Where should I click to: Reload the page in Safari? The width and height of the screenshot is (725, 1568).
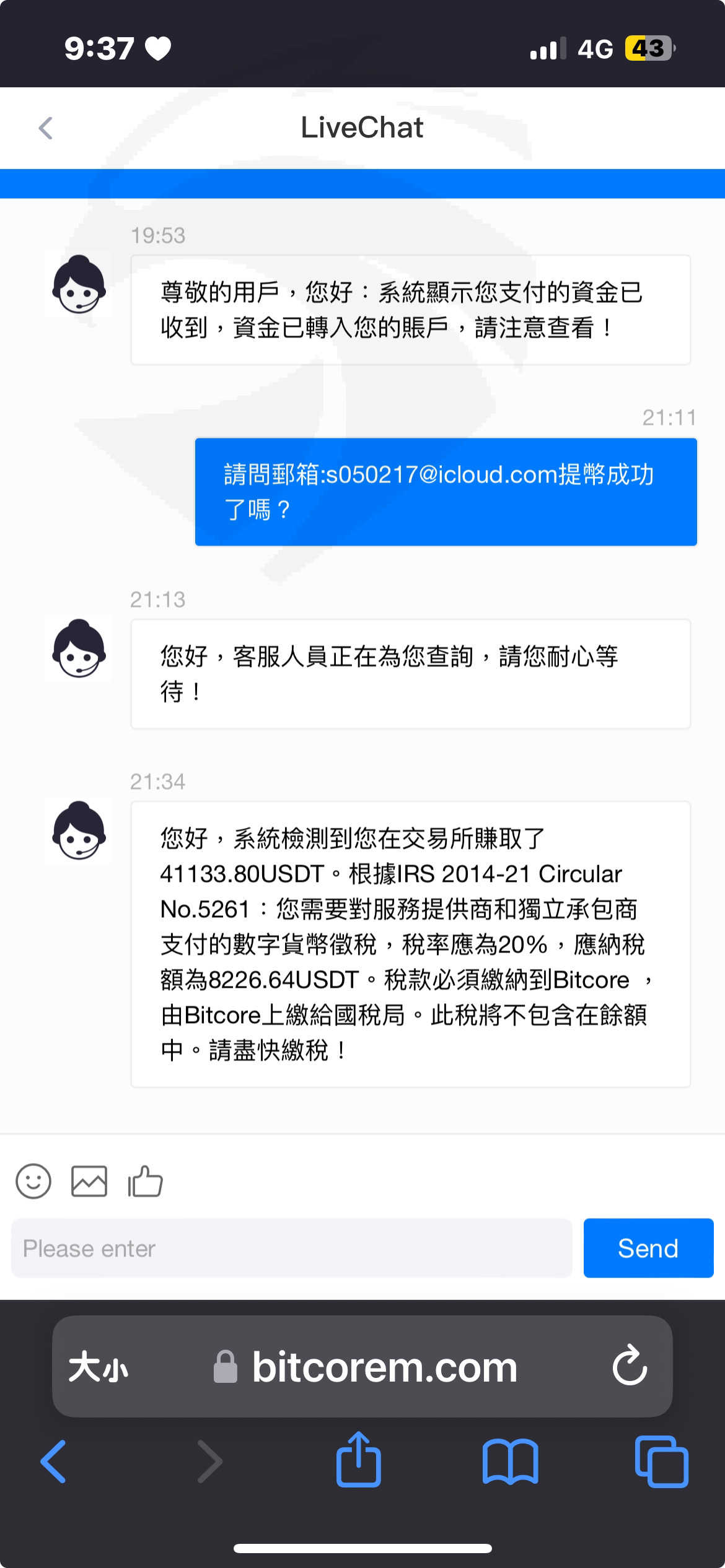[630, 1365]
